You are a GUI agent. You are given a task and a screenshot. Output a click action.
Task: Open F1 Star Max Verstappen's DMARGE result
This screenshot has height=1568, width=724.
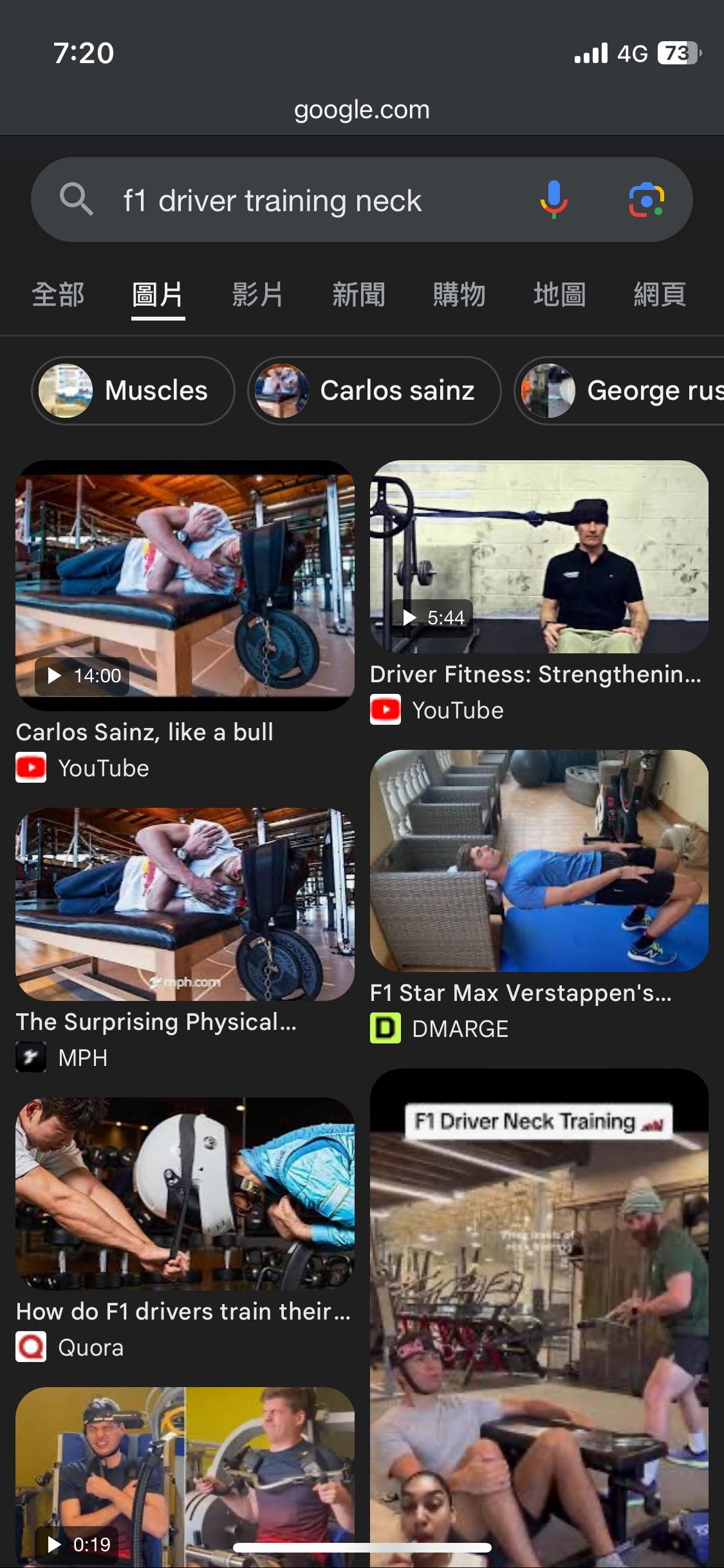(539, 860)
